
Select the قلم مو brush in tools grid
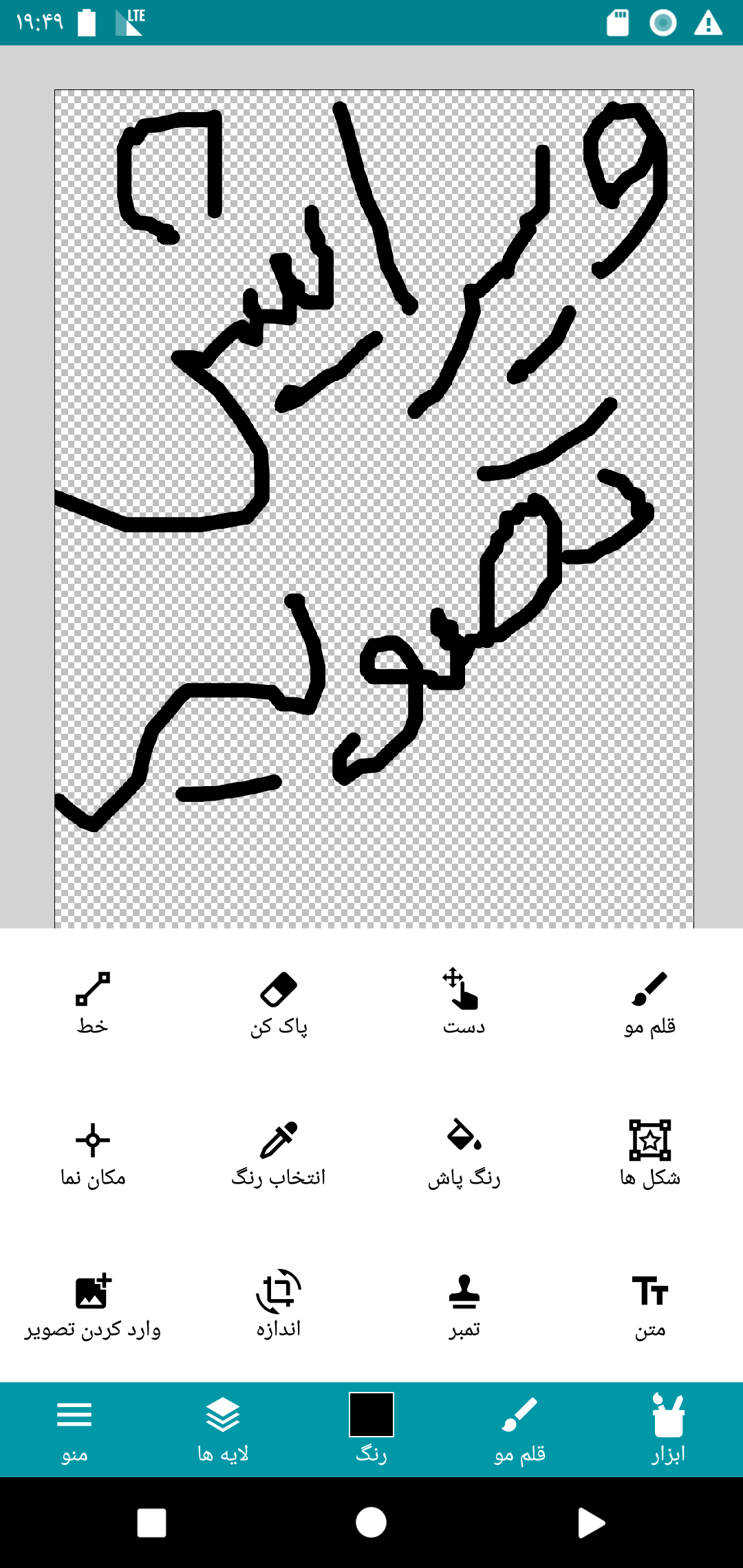[650, 1003]
